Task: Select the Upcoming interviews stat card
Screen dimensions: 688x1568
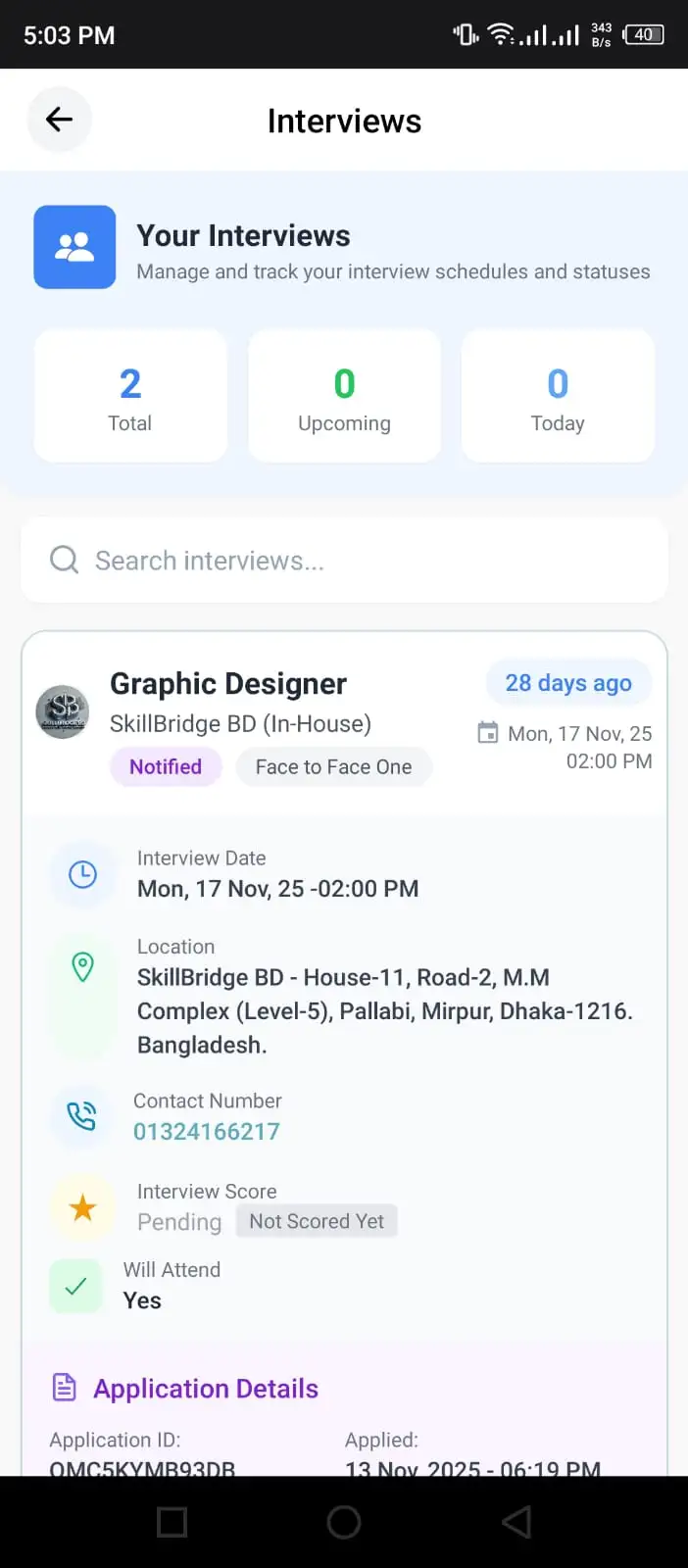Action: pos(344,396)
